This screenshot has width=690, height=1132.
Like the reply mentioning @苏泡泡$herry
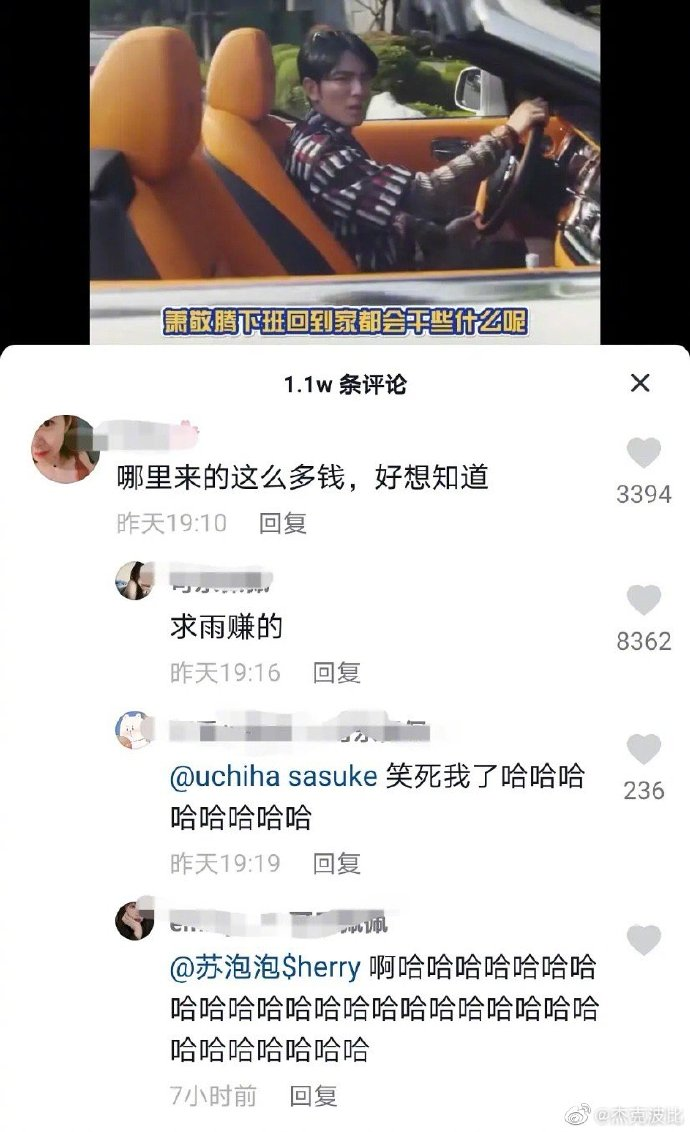click(643, 940)
